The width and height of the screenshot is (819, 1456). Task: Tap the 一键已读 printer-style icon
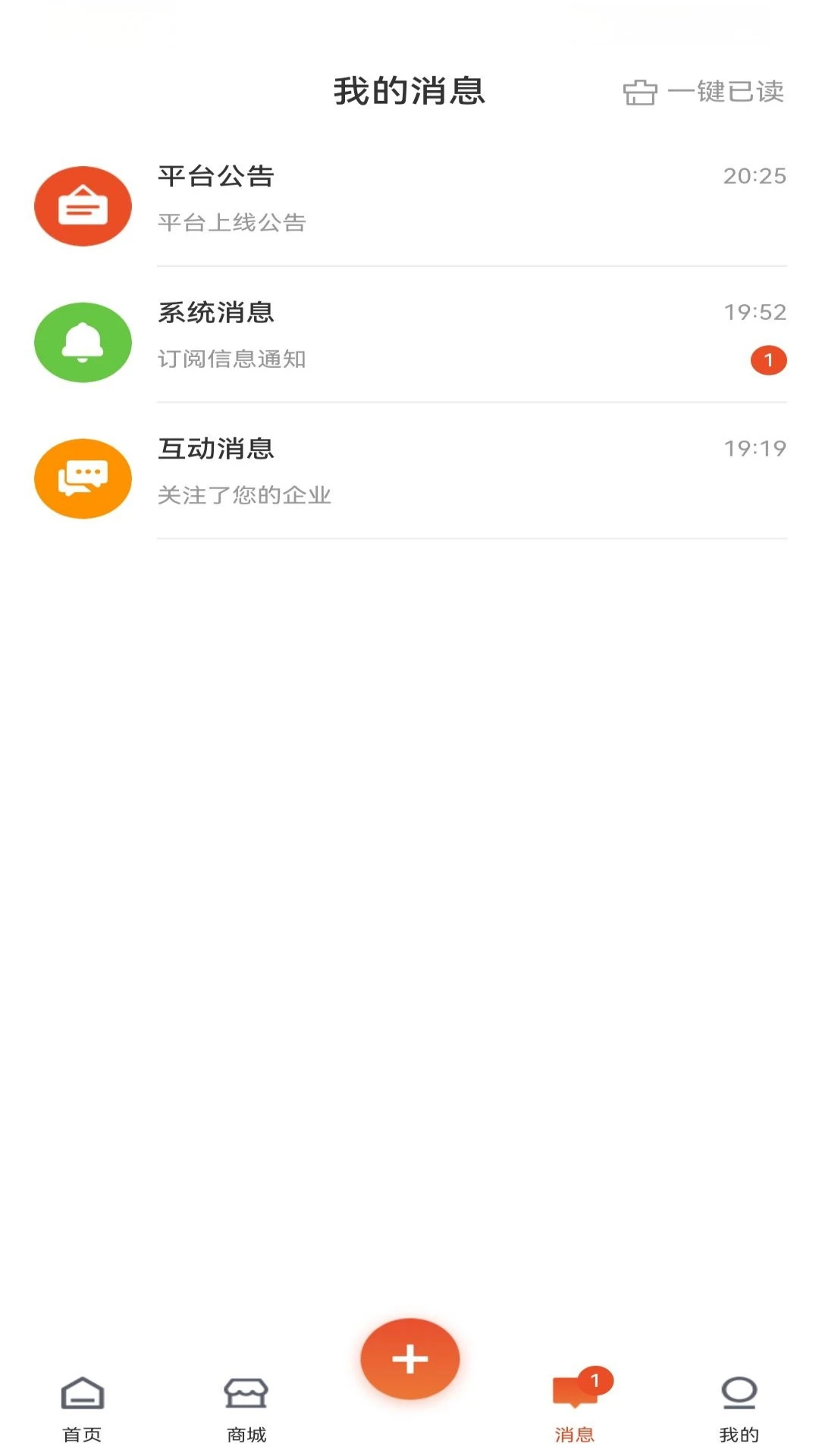click(639, 91)
